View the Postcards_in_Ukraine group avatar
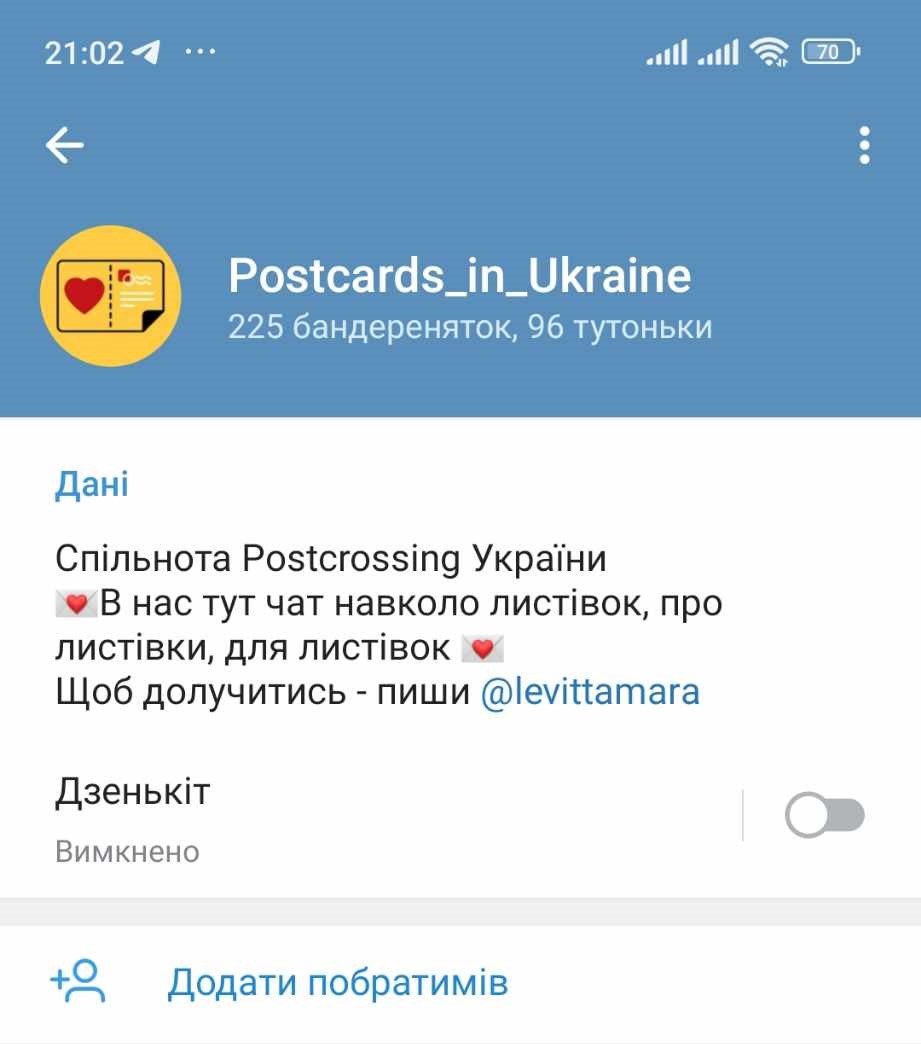 click(x=110, y=296)
